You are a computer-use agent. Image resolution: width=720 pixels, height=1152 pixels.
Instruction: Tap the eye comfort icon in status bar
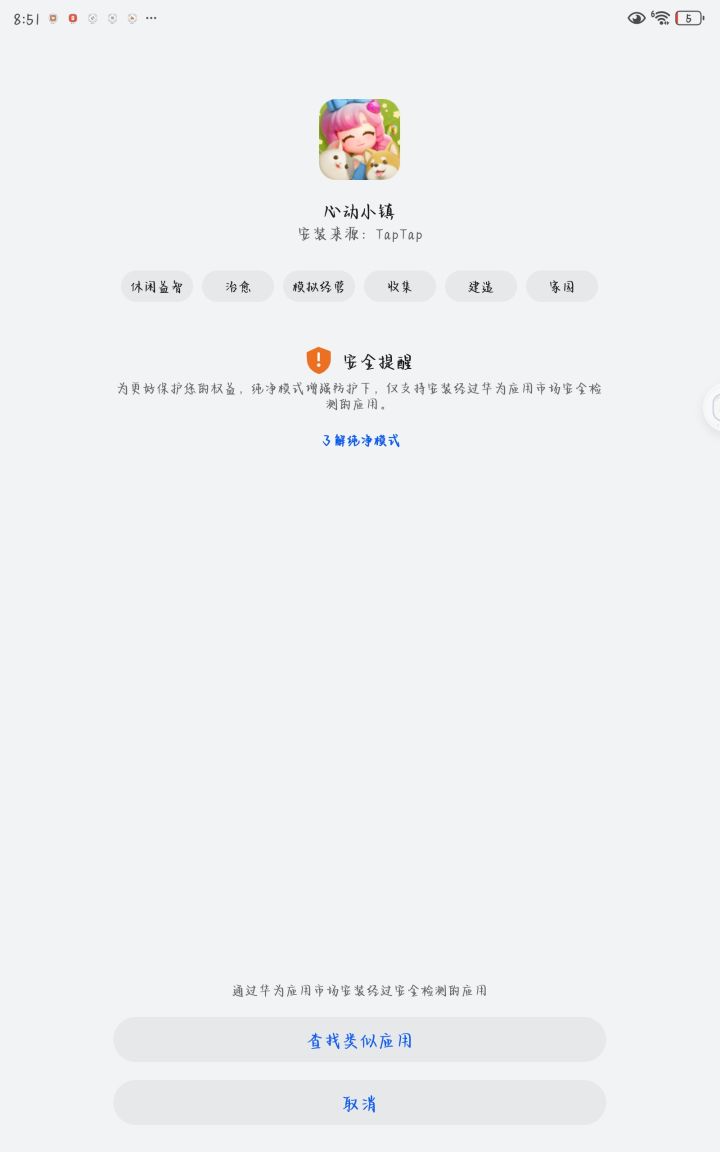coord(636,18)
